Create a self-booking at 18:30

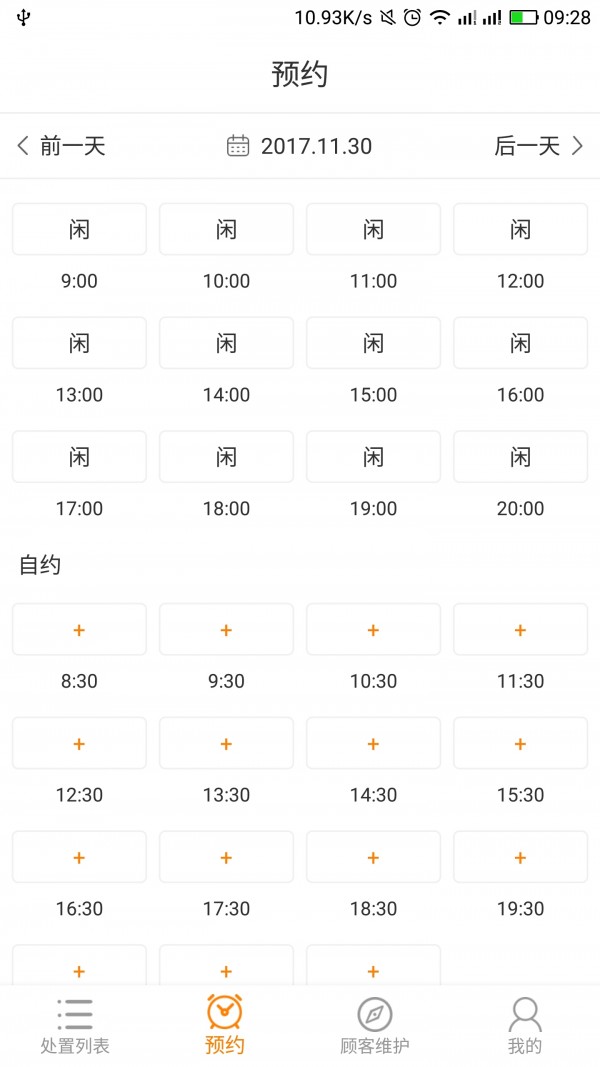click(x=373, y=858)
